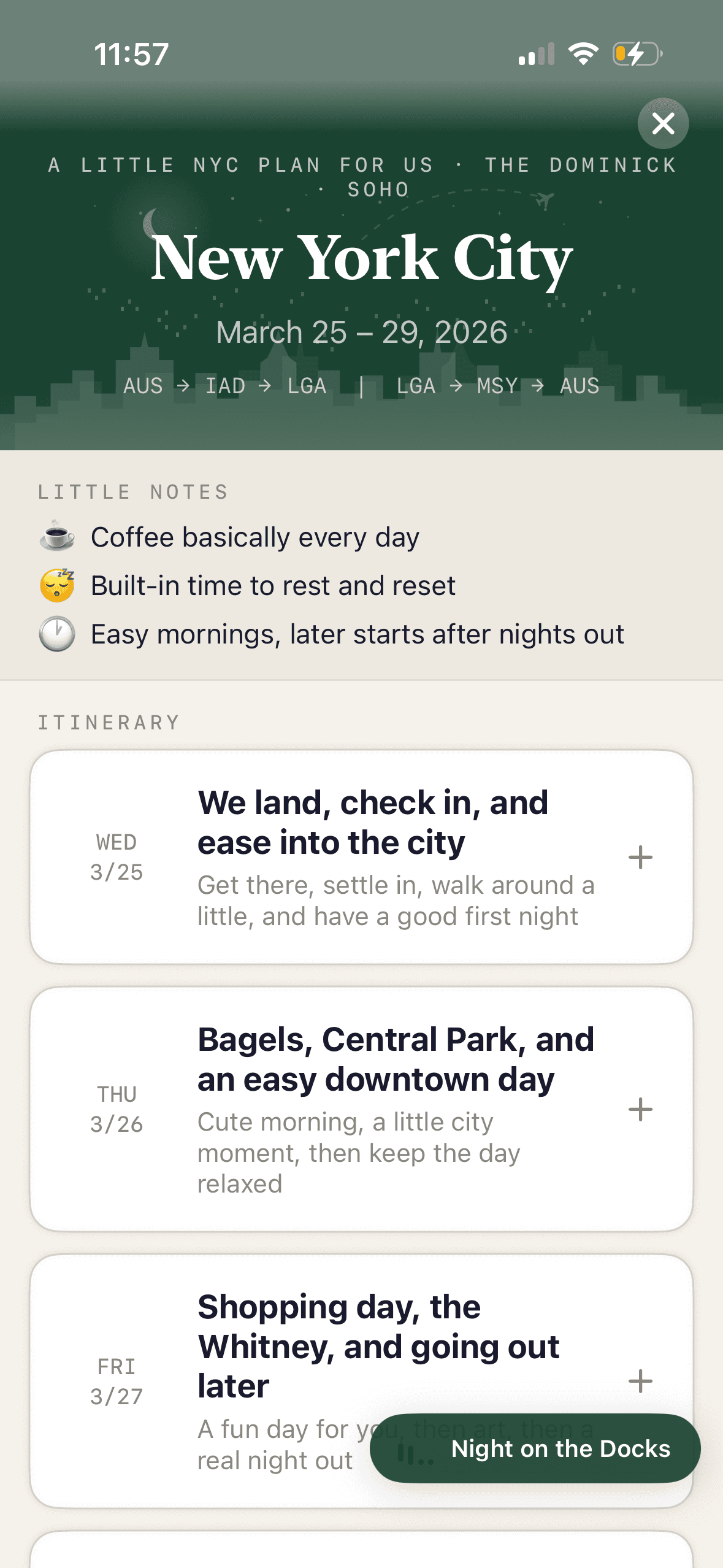723x1568 pixels.
Task: Tap the LITTLE NOTES section header
Action: [x=132, y=491]
